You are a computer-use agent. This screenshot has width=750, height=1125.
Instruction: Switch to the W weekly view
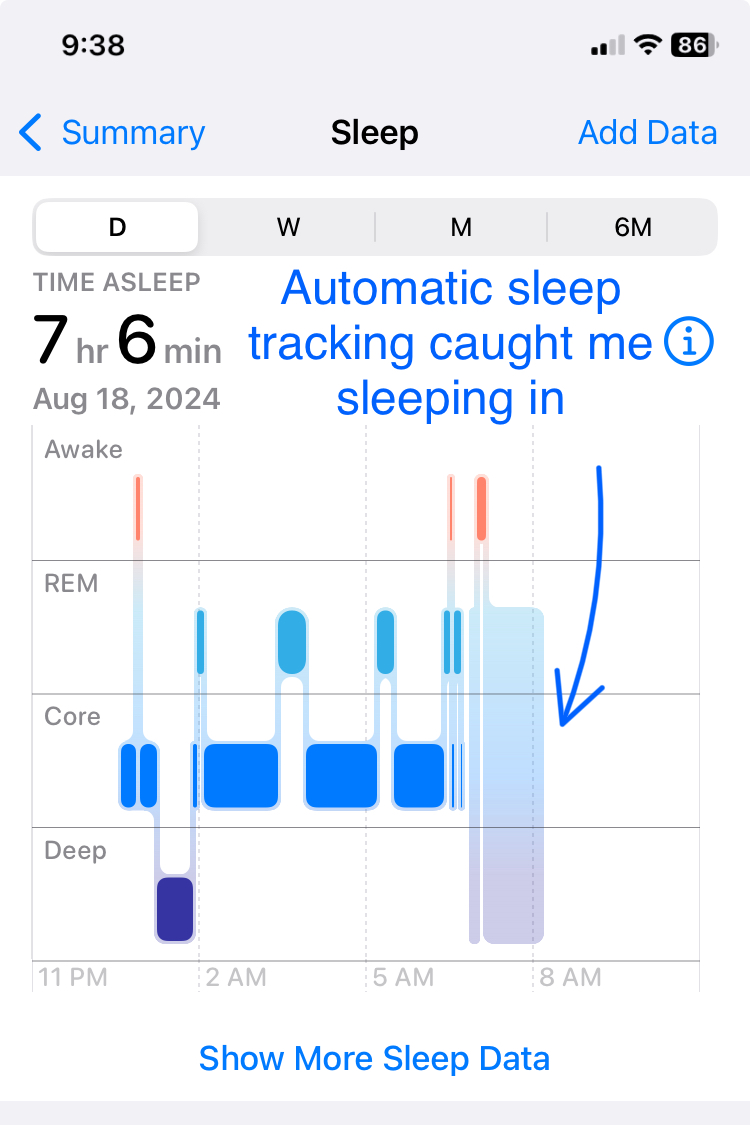[288, 227]
